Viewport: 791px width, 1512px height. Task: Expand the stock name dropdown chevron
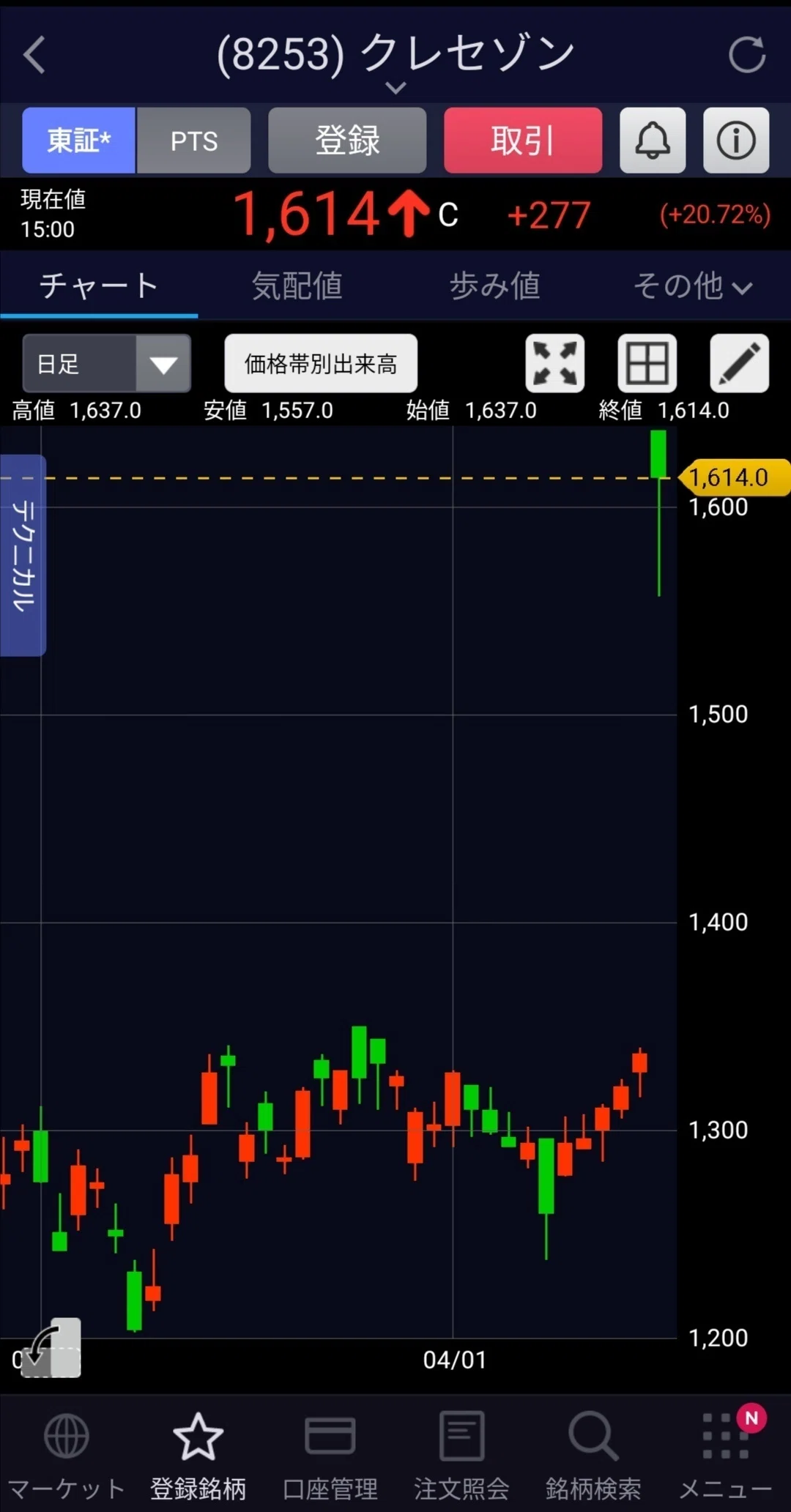click(395, 89)
